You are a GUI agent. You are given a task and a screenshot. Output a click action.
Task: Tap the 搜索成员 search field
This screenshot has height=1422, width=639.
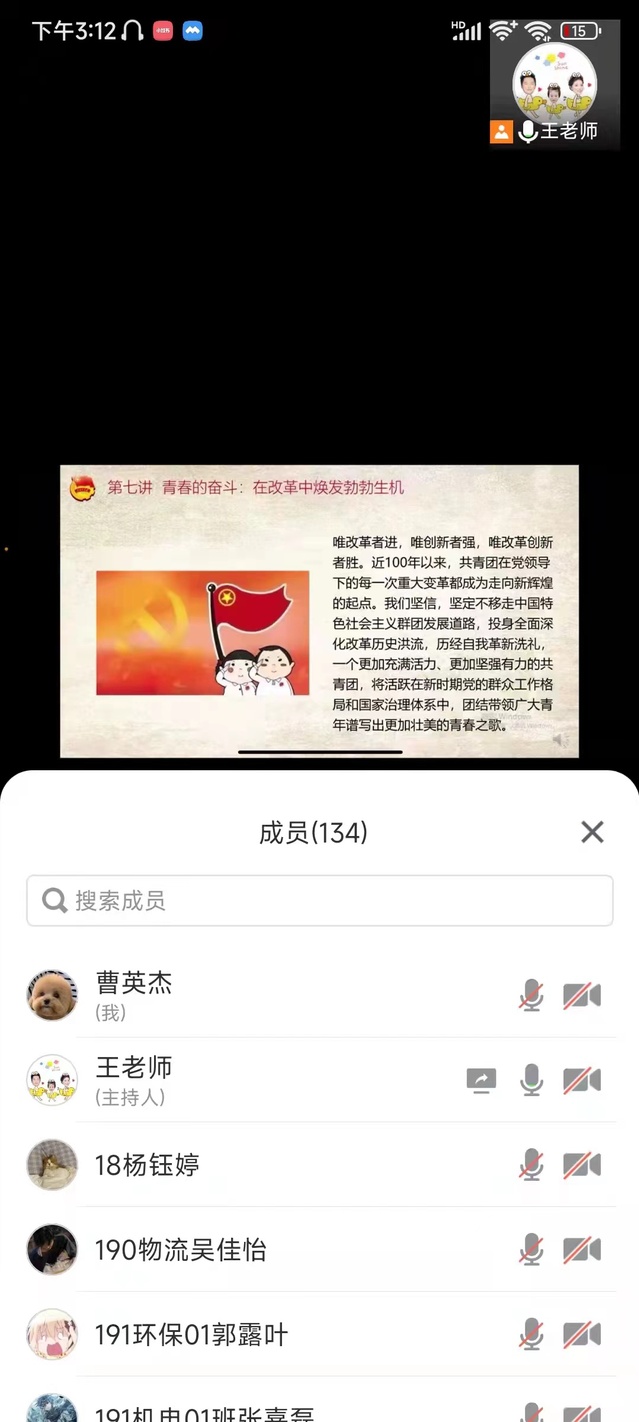[320, 901]
